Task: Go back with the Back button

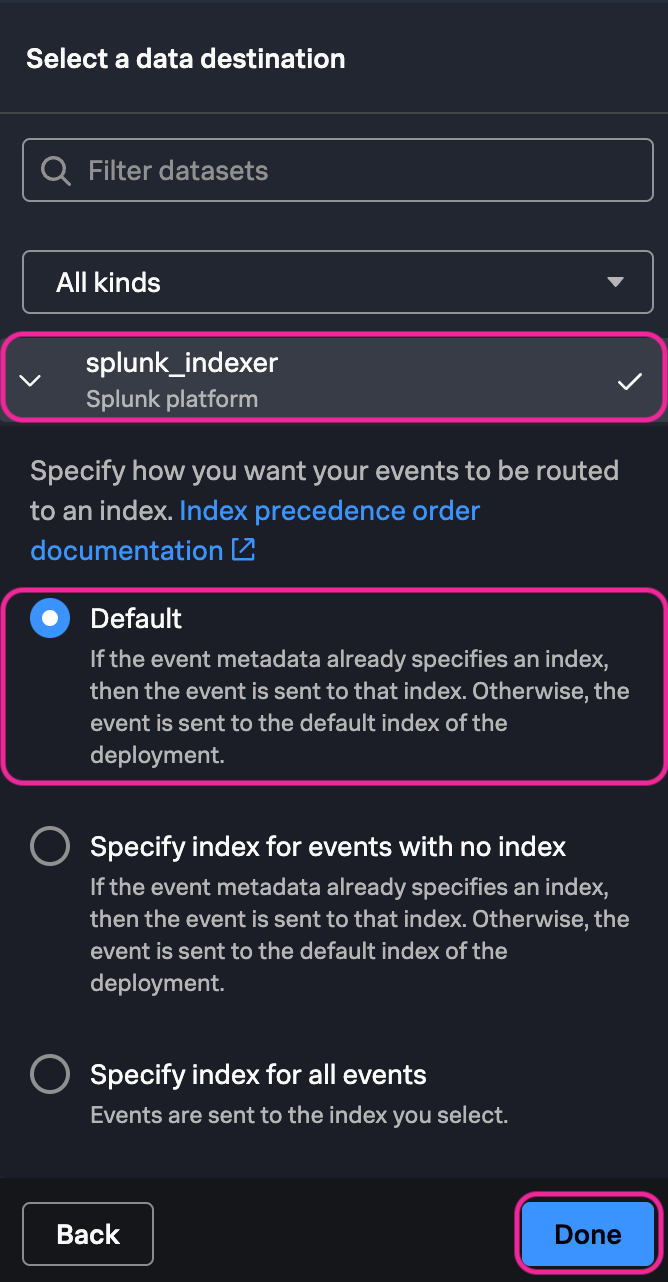Action: click(88, 1235)
